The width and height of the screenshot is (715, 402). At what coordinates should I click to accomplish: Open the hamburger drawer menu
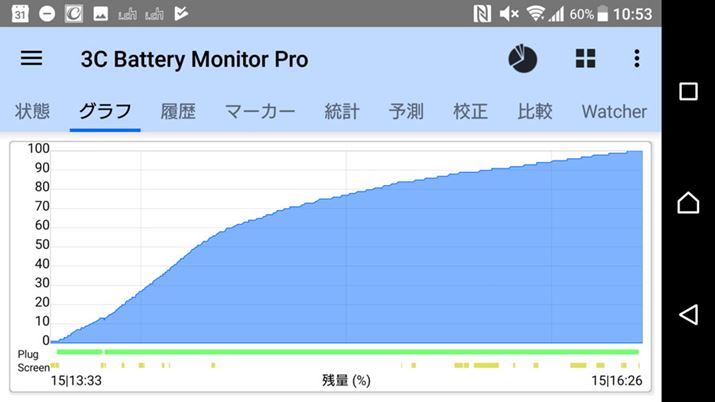32,58
